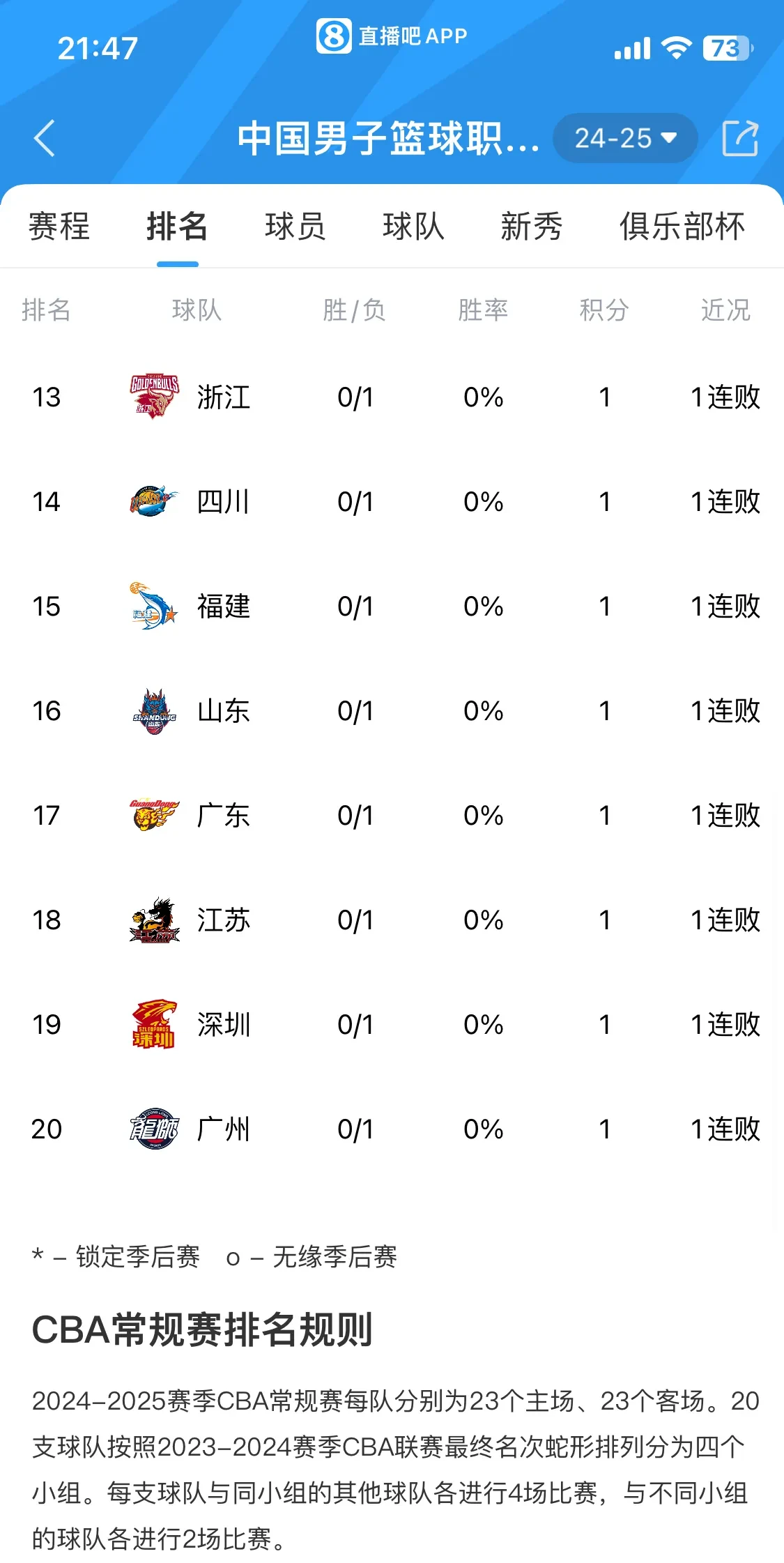Tap the 山东 team row

click(223, 711)
